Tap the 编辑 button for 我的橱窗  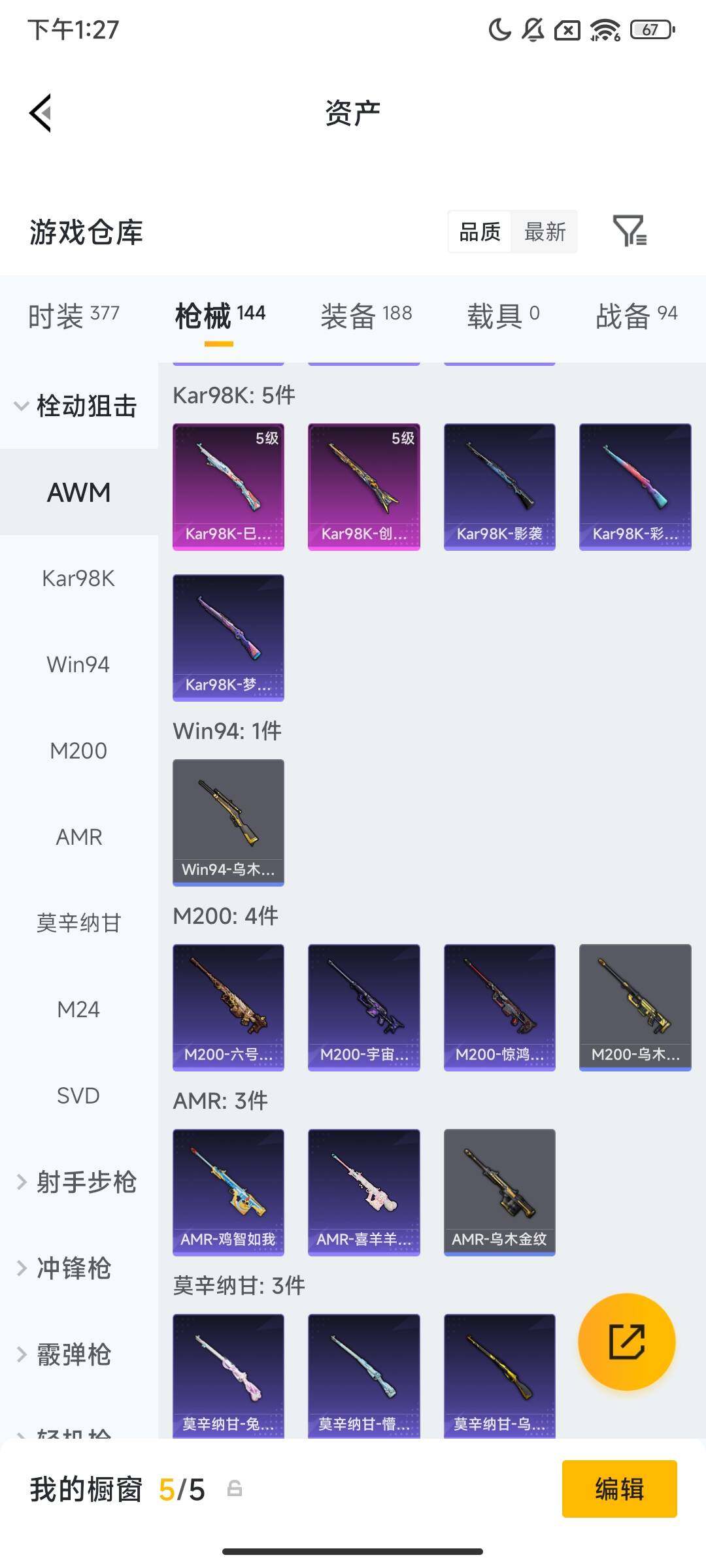pos(619,1489)
